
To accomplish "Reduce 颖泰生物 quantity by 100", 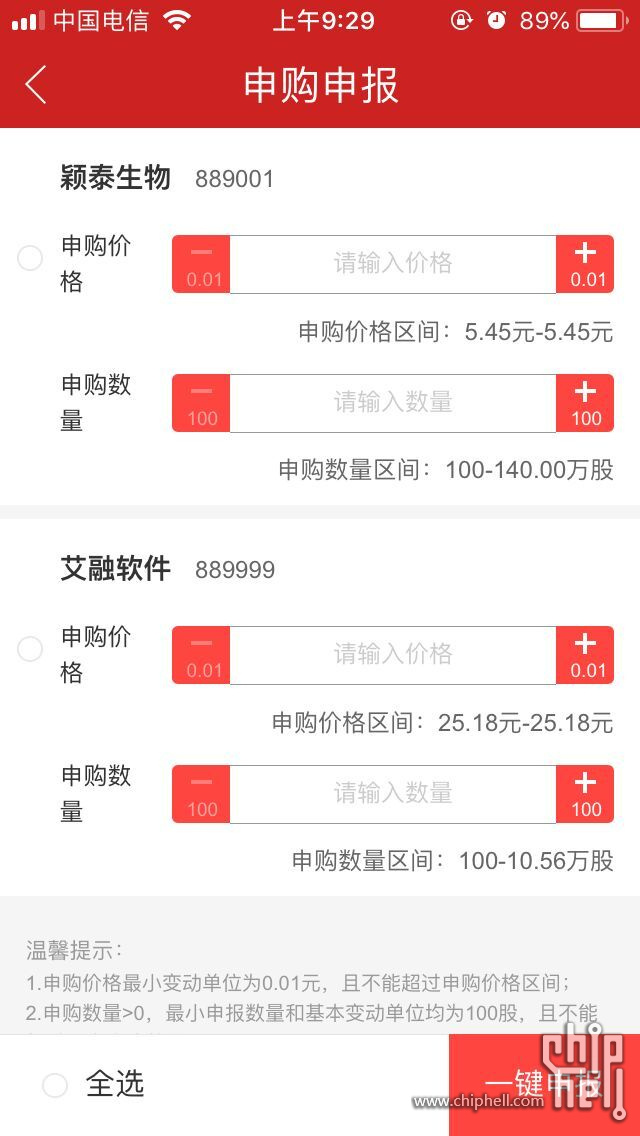I will (201, 403).
